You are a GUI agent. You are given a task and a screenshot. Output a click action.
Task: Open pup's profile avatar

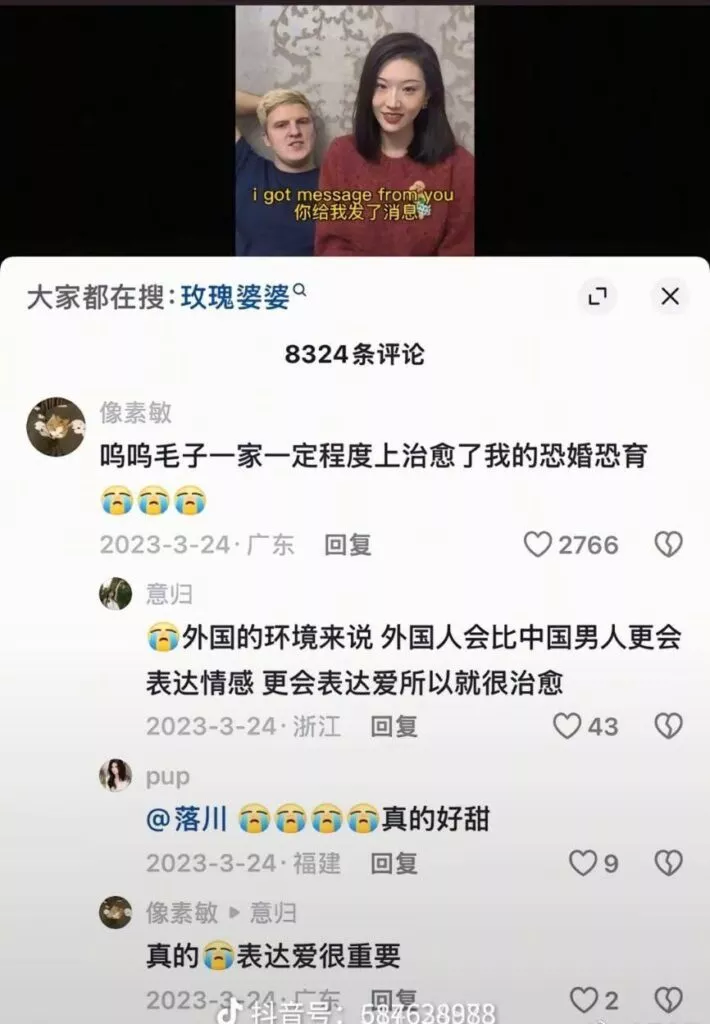pos(116,776)
